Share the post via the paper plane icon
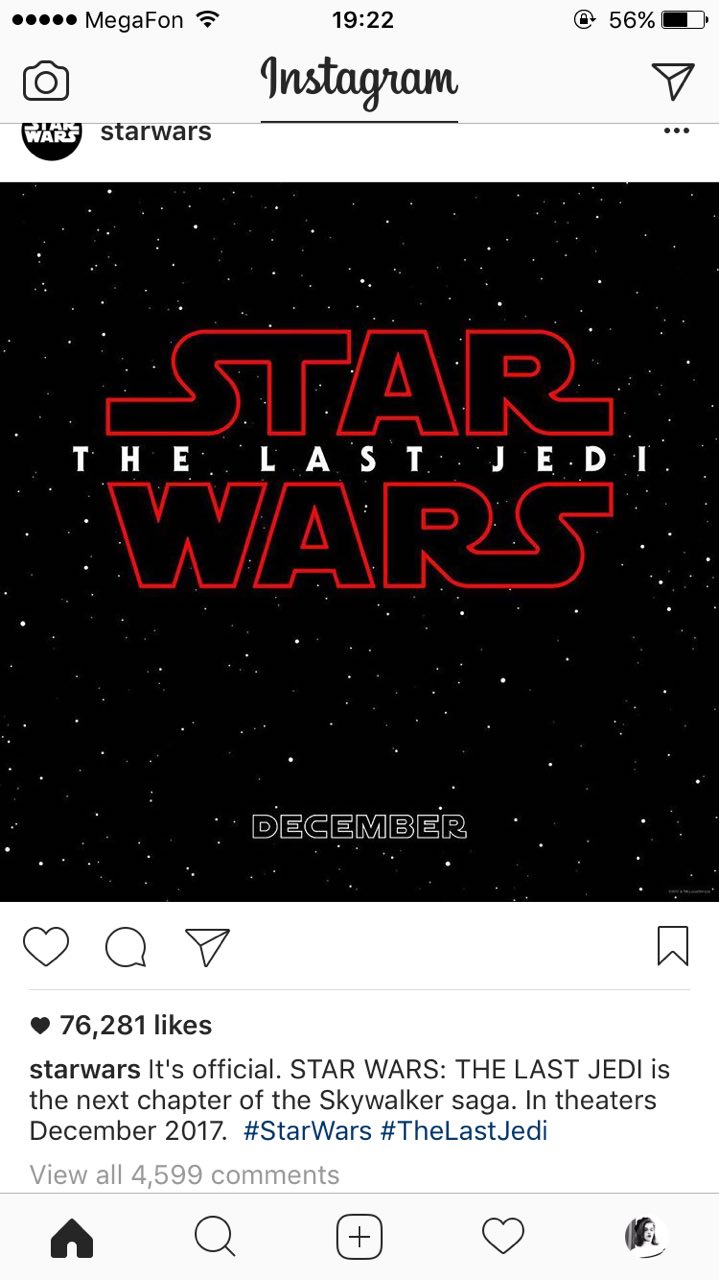 point(207,946)
